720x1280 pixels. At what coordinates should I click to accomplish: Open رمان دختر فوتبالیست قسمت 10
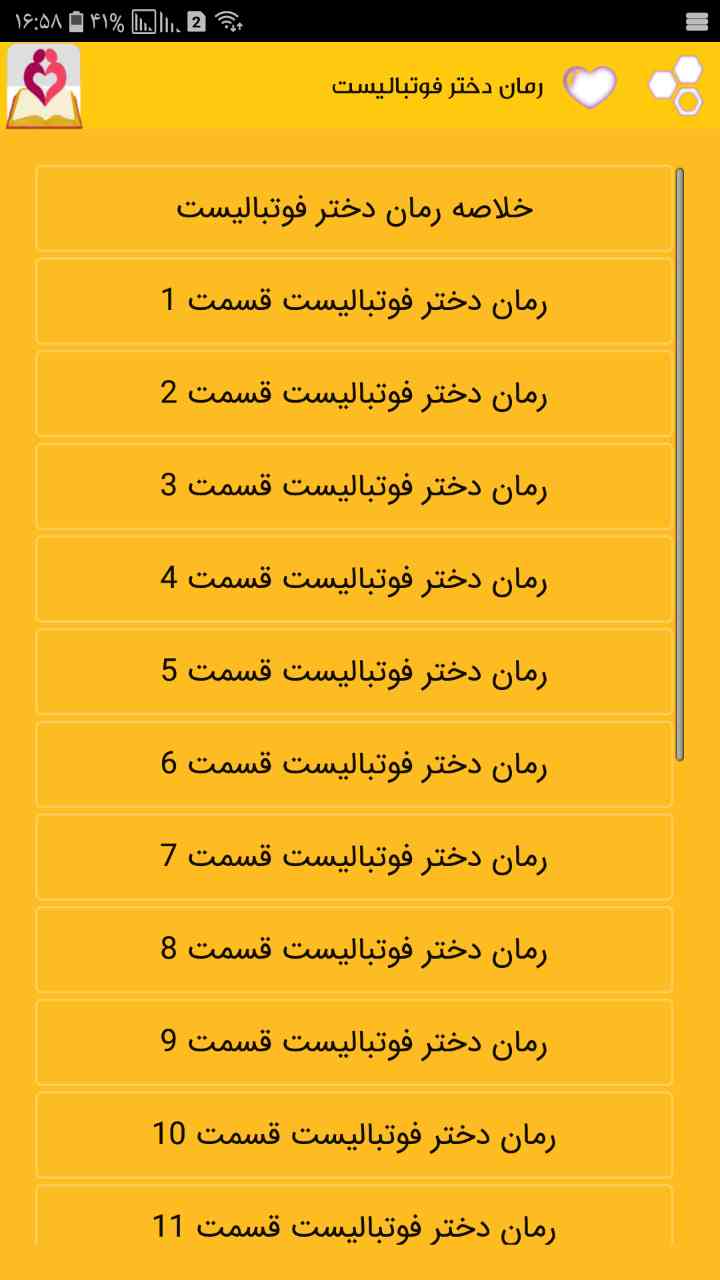(x=355, y=1135)
